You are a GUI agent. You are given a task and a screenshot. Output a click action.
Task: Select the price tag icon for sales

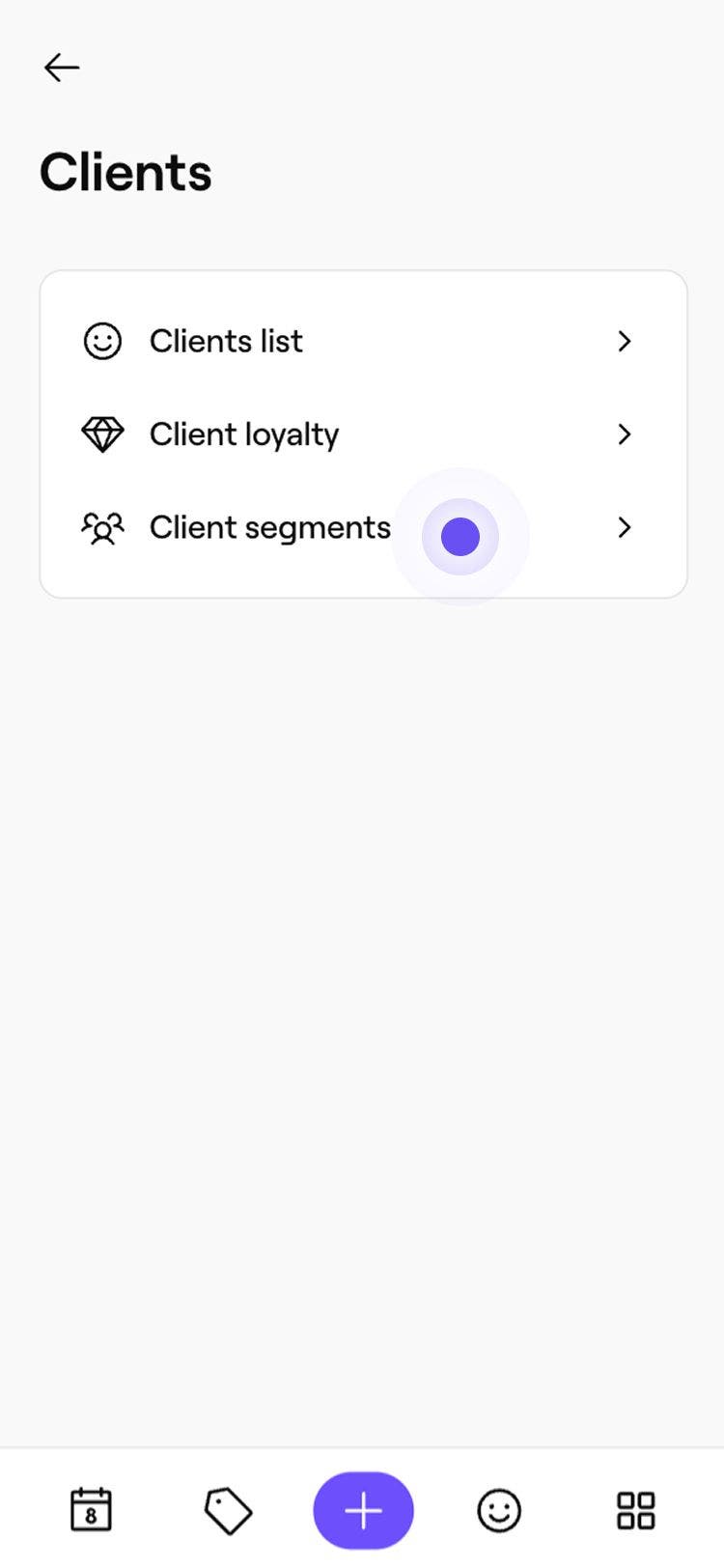click(x=227, y=1510)
